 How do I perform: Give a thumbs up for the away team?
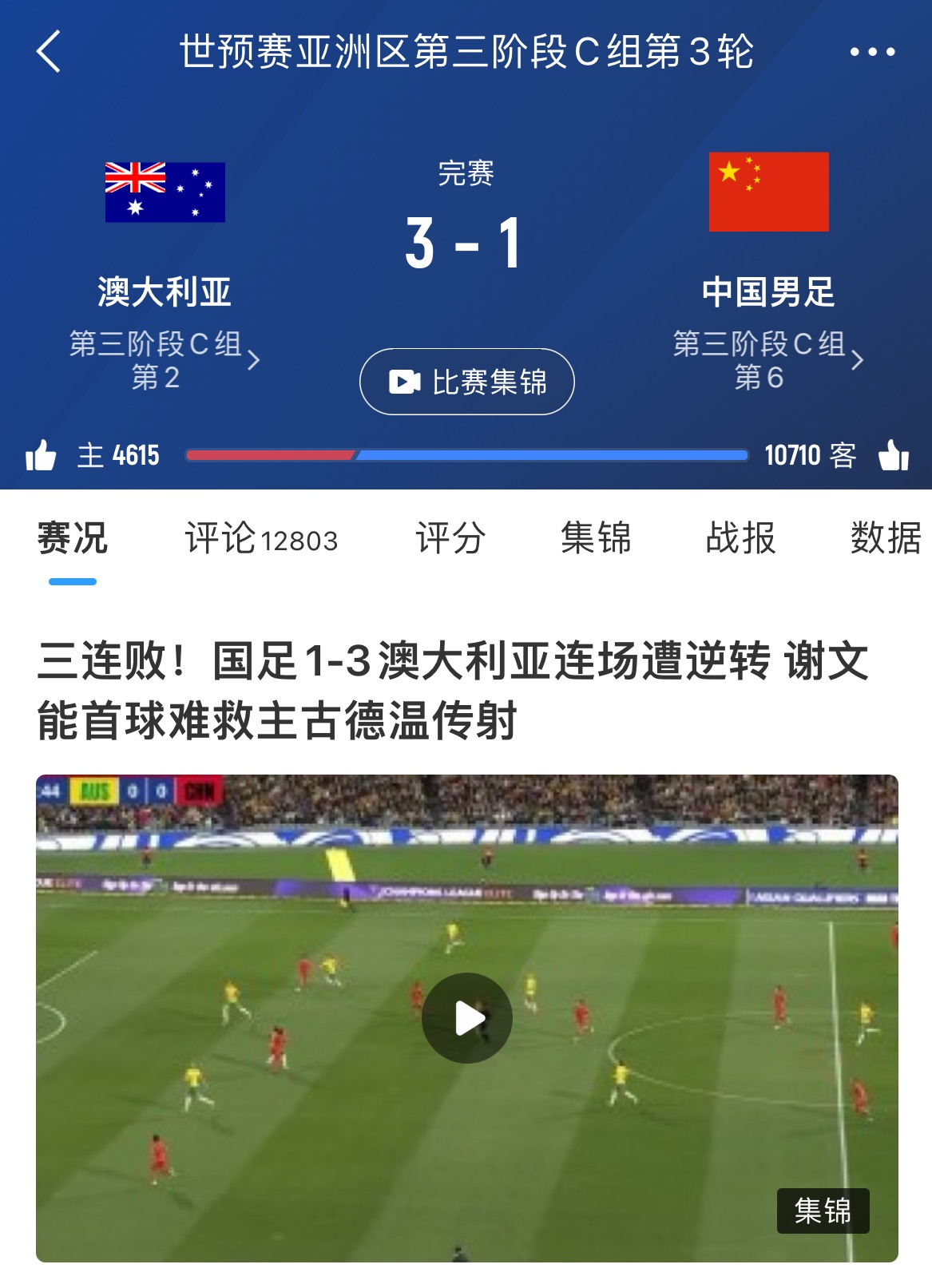click(894, 456)
